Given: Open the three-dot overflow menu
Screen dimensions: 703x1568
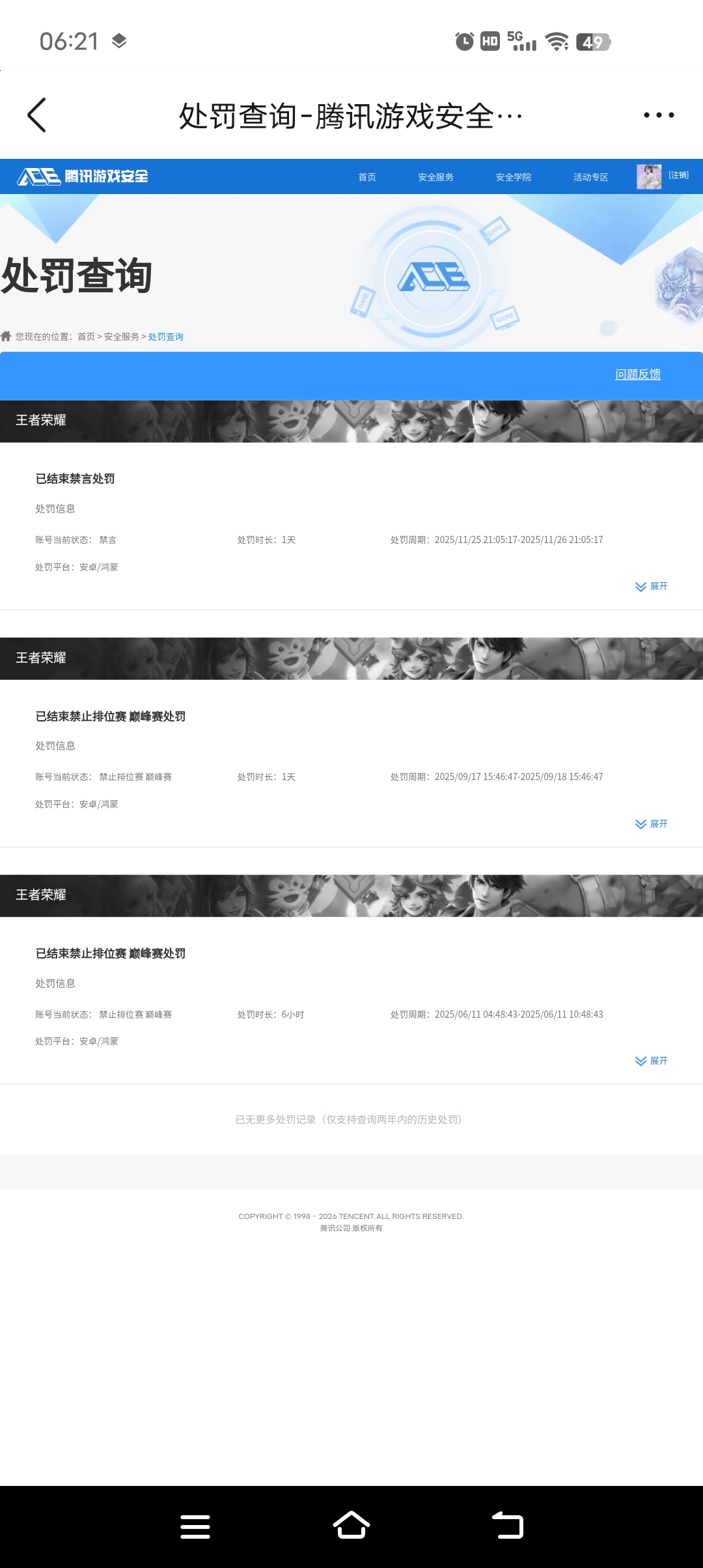Looking at the screenshot, I should (x=659, y=115).
